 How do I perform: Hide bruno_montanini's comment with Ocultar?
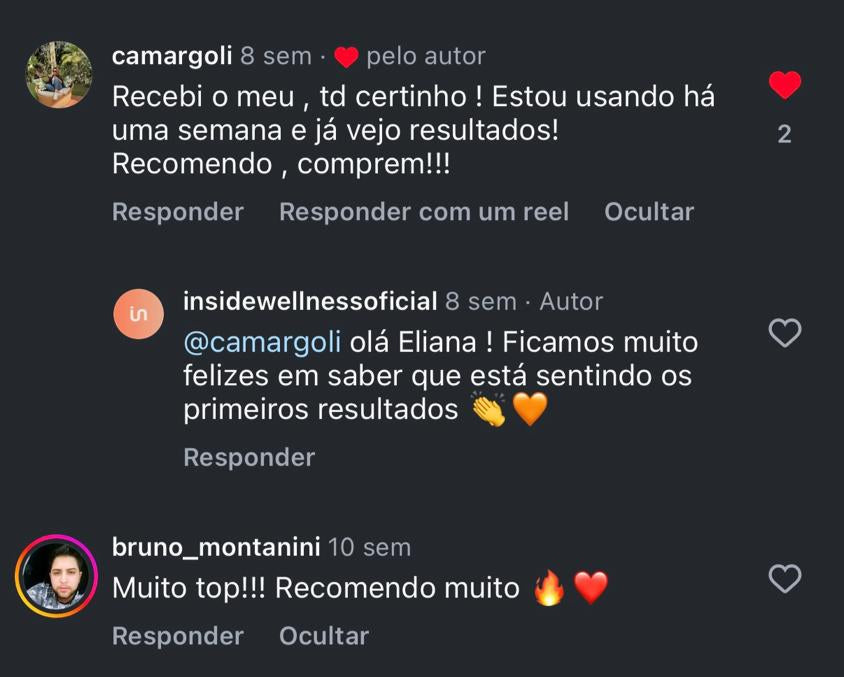click(324, 636)
